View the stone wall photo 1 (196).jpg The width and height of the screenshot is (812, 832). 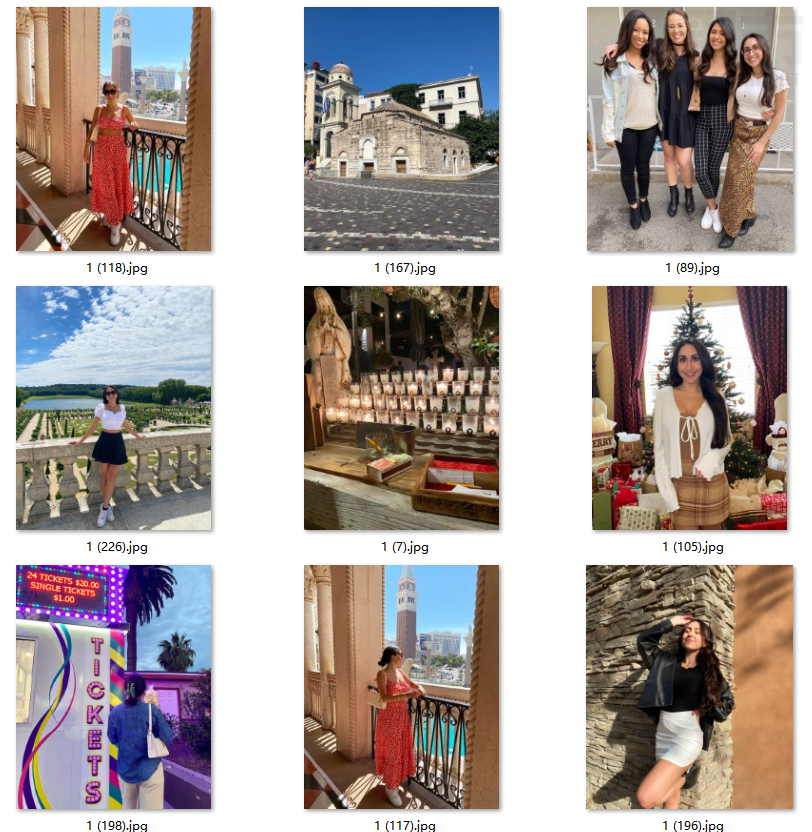click(x=690, y=687)
